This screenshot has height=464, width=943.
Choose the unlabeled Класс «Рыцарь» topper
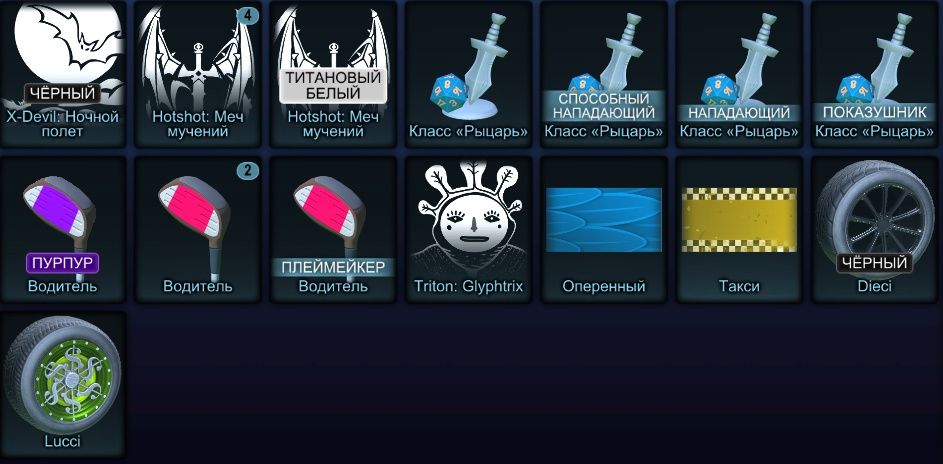468,70
